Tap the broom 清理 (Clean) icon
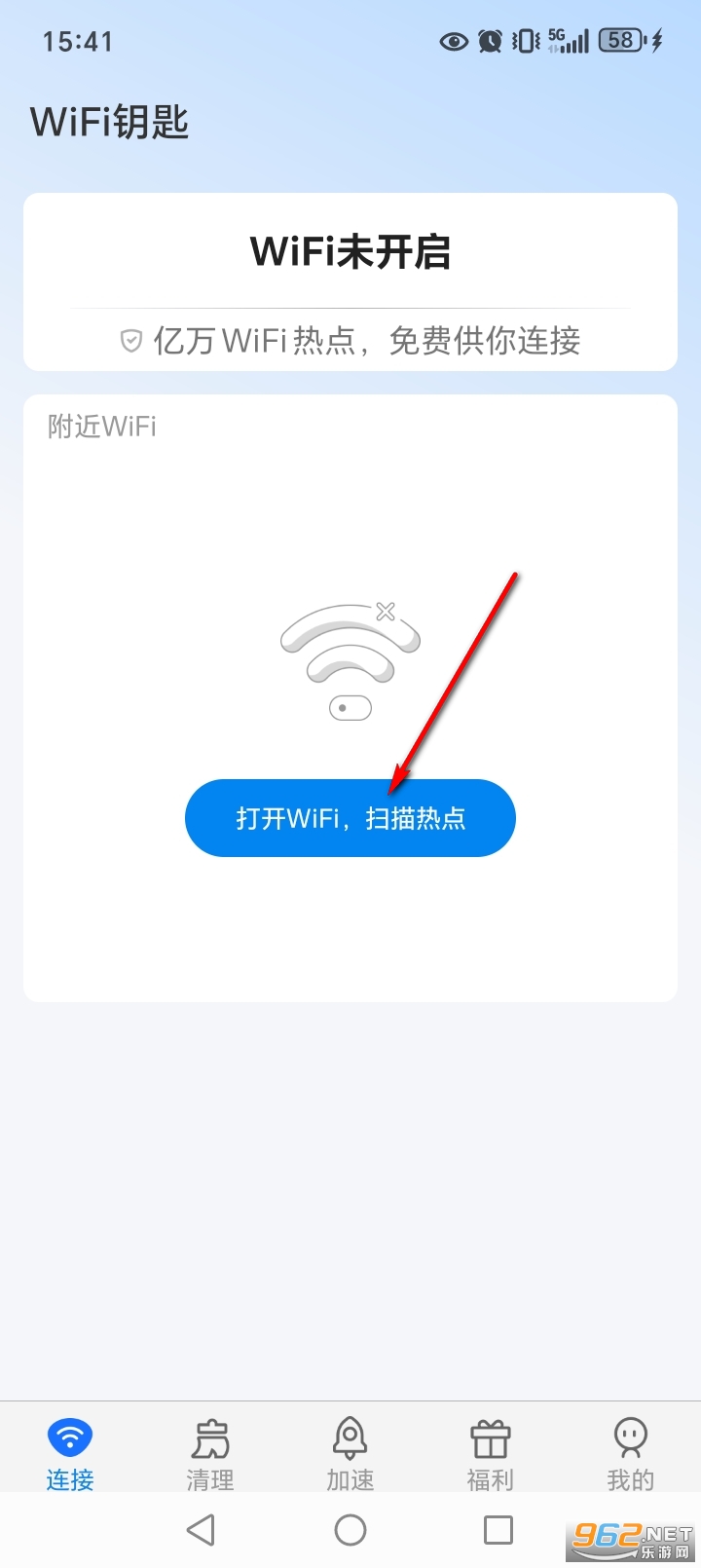 (209, 1439)
